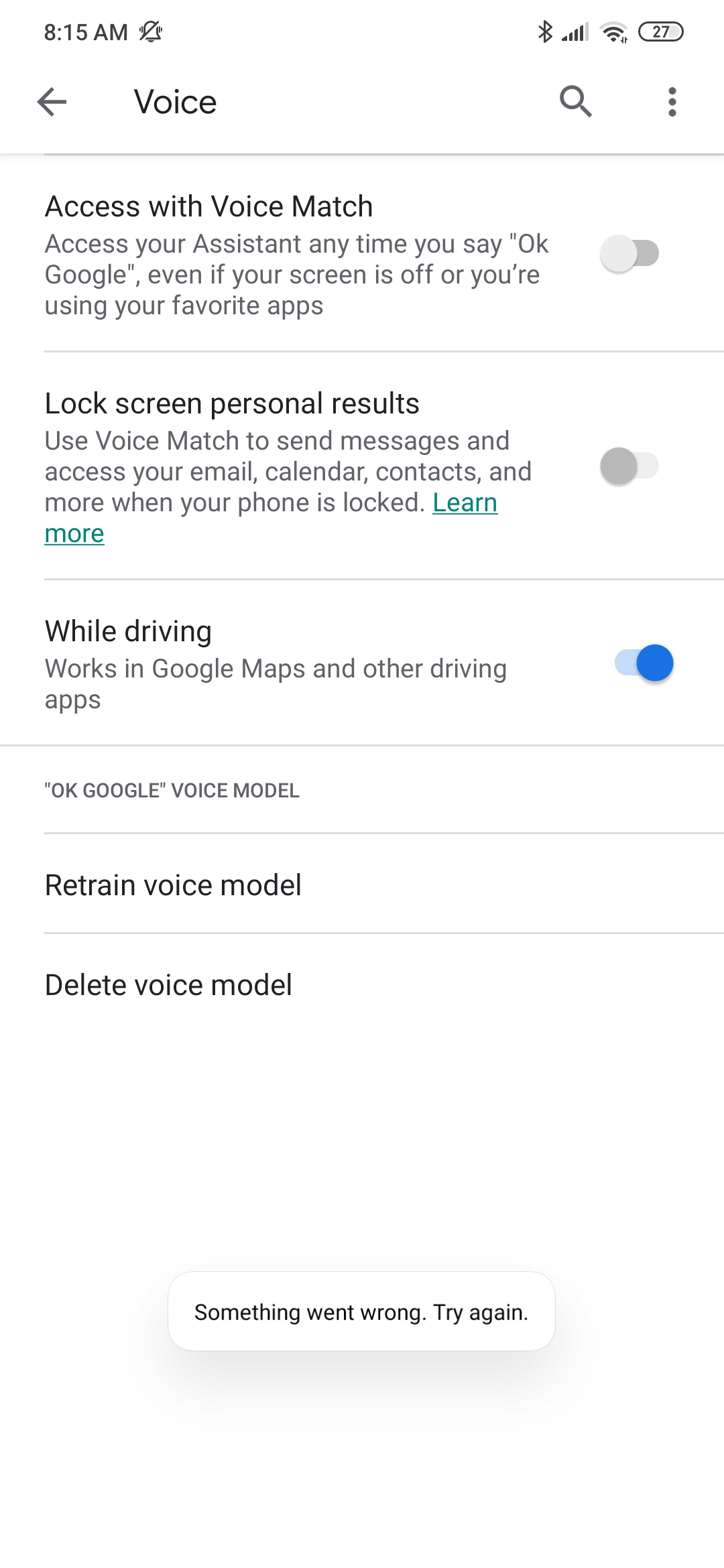
Task: Go back from Voice settings
Action: point(52,103)
